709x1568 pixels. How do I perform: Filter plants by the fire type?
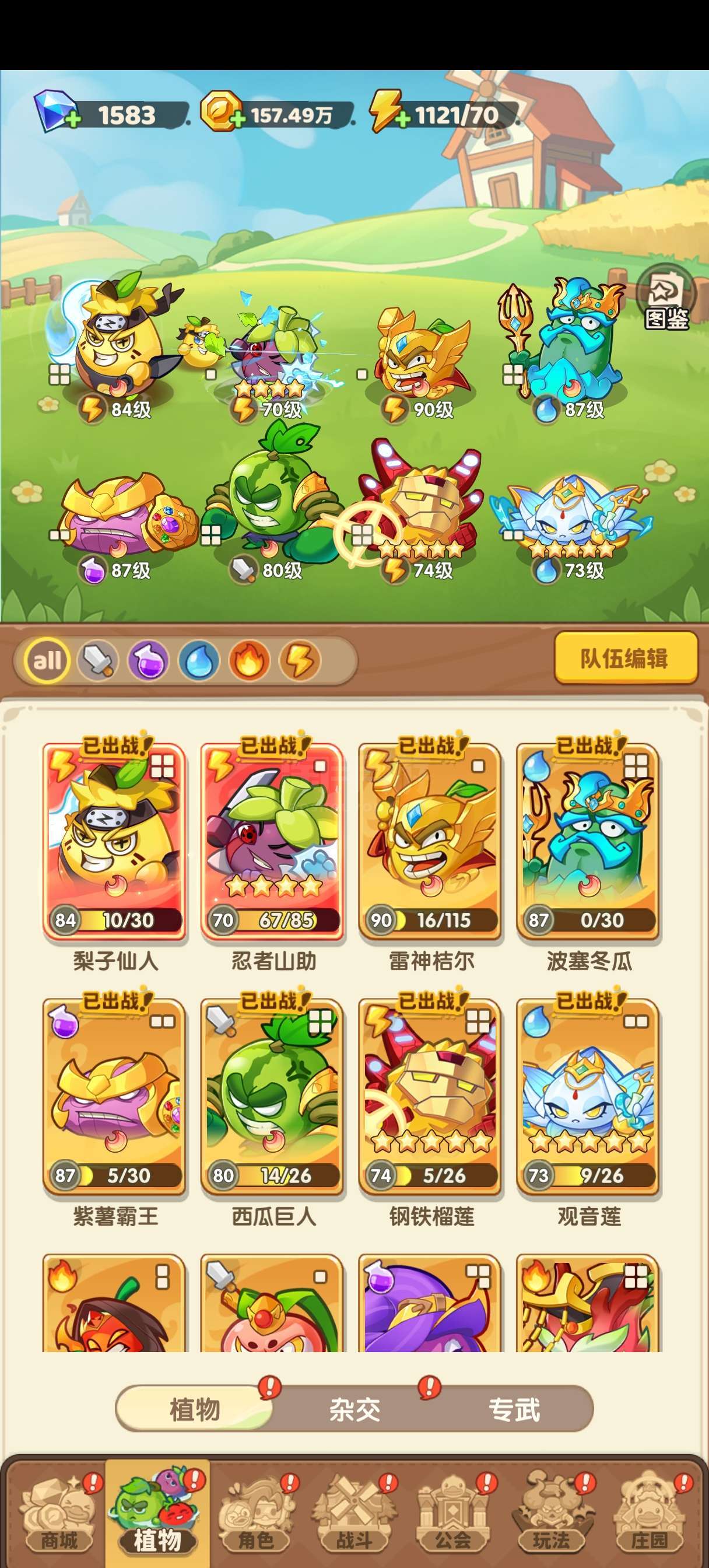coord(249,660)
